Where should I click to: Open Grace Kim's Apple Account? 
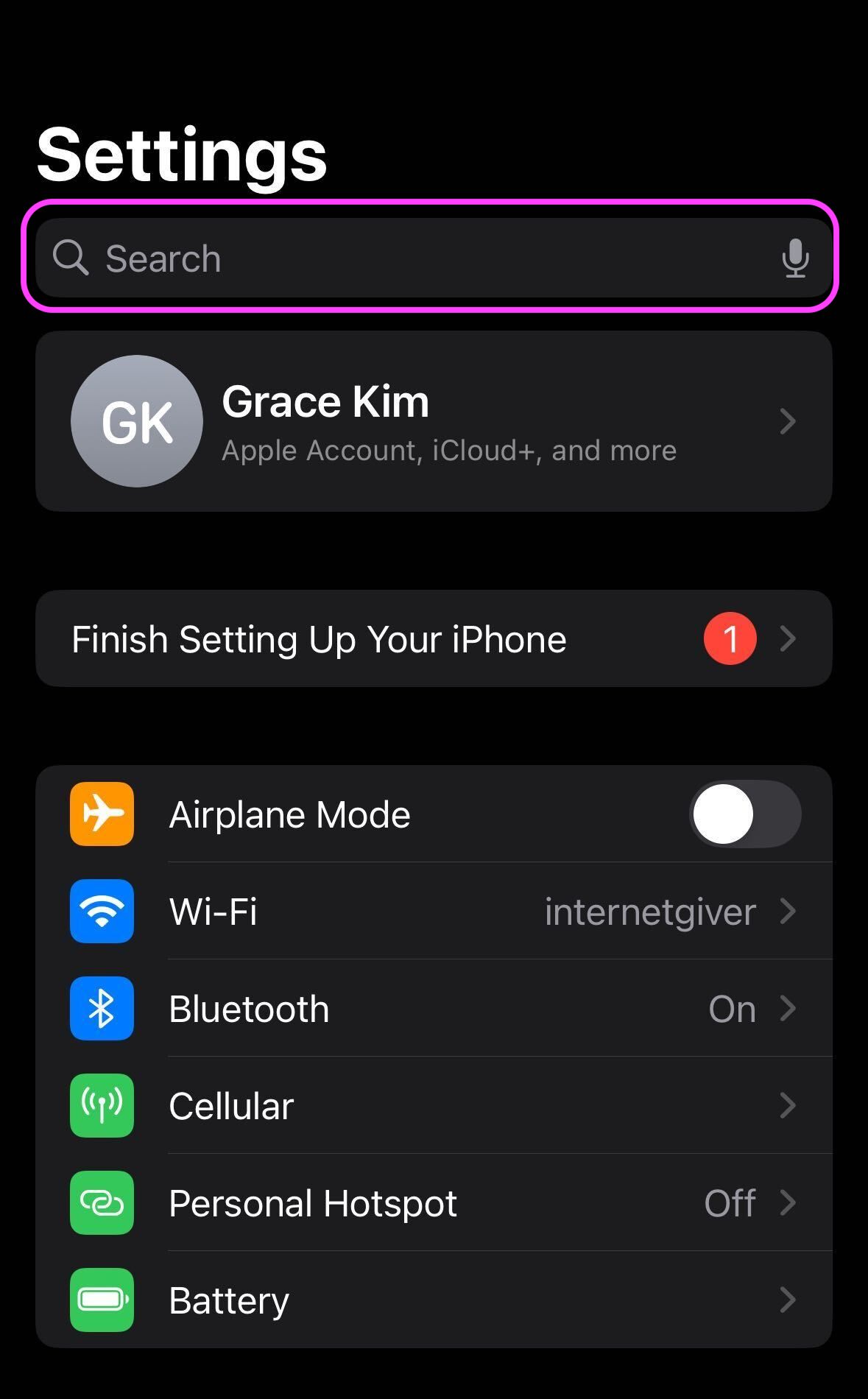pos(434,421)
